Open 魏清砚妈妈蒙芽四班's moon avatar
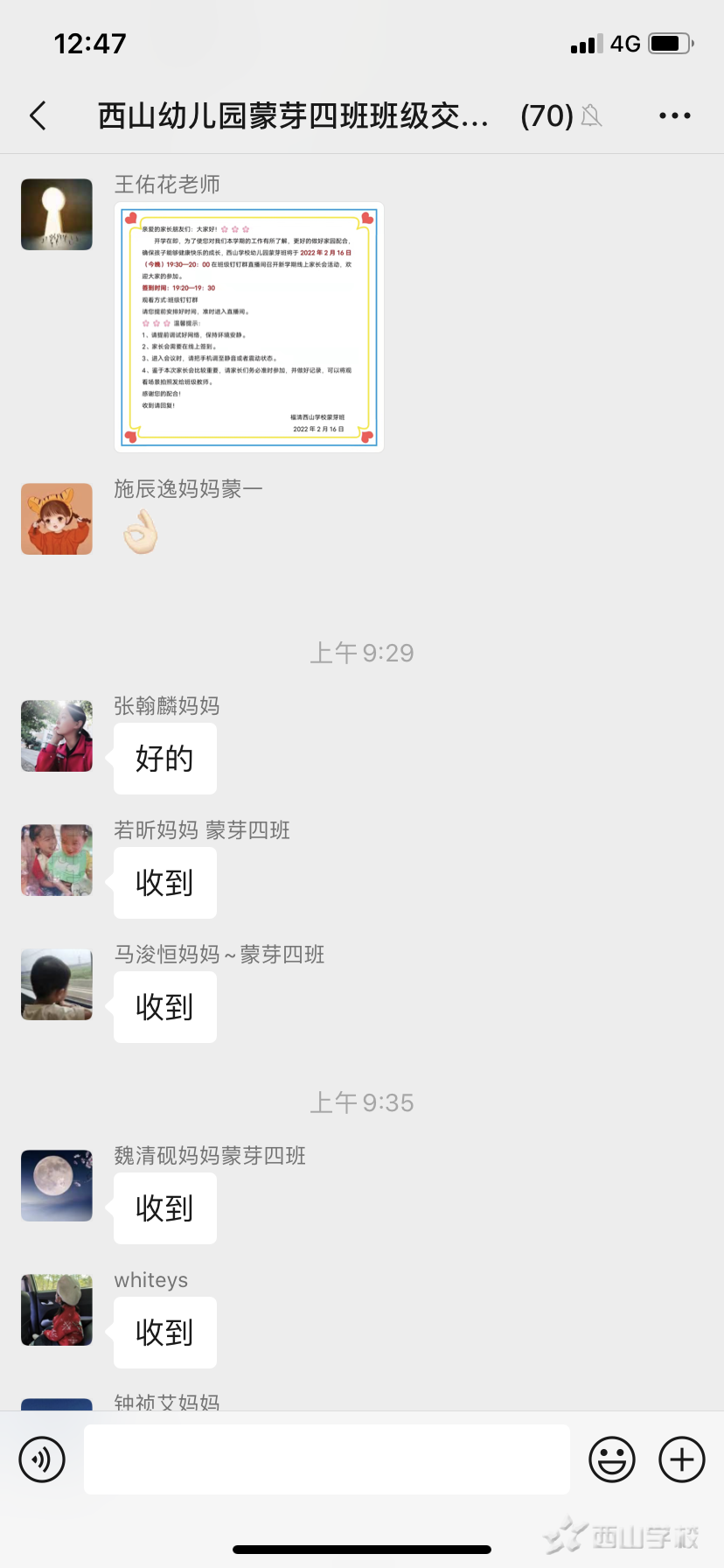Screen dimensions: 724x1568 click(57, 1186)
